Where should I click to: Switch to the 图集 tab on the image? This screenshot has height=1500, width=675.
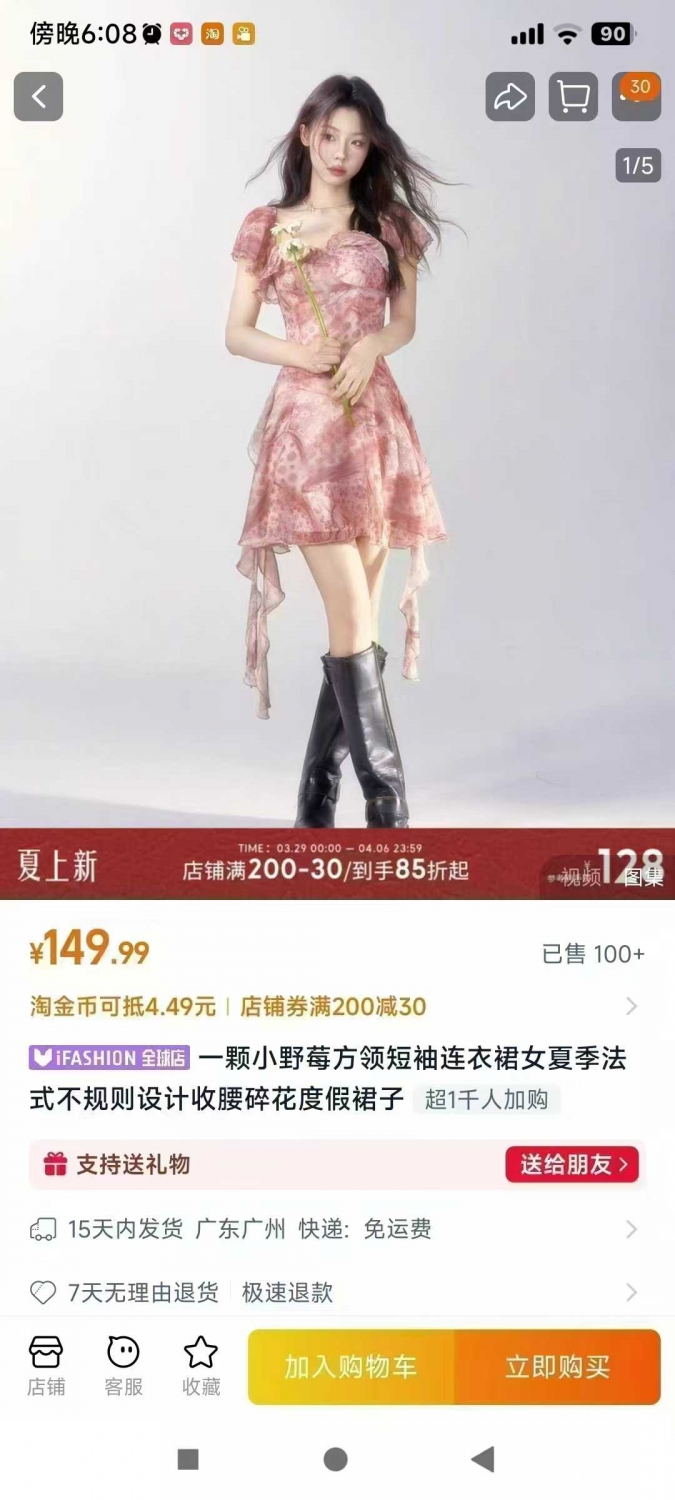click(643, 878)
